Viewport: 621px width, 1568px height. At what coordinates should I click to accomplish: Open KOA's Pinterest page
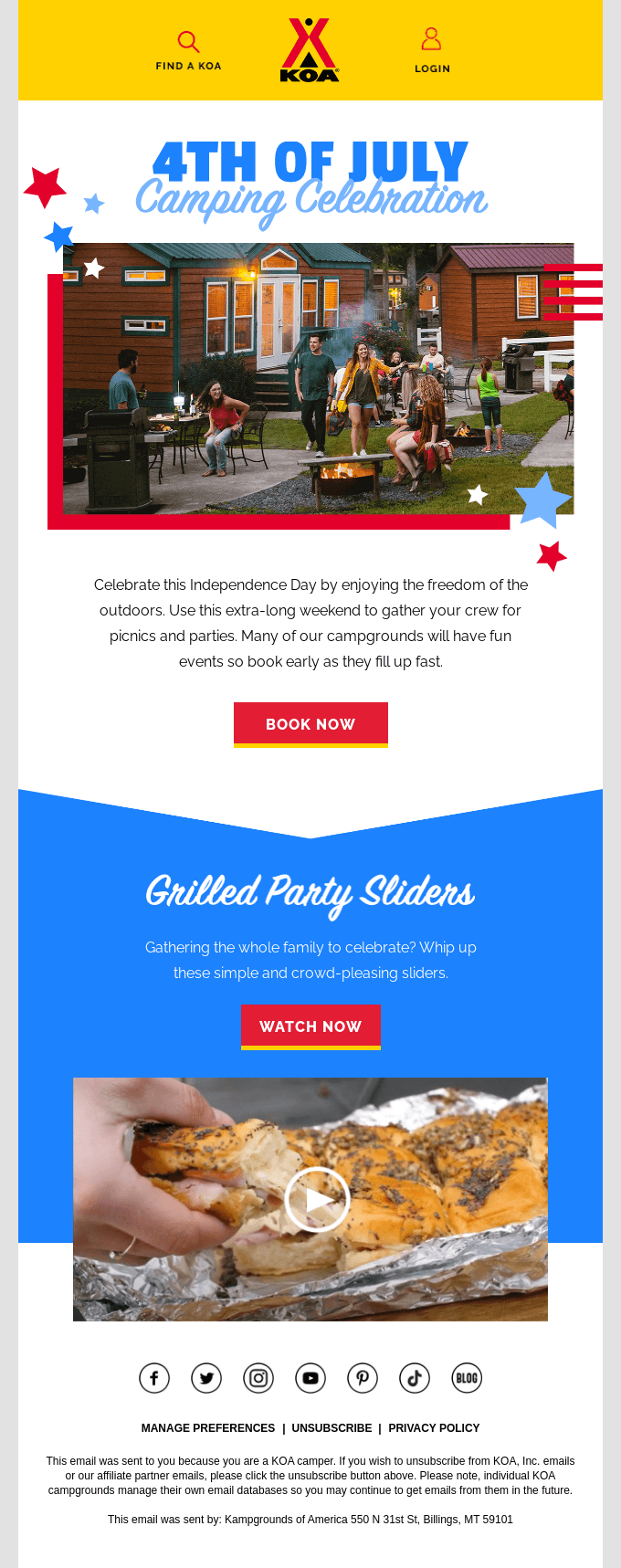coord(363,1378)
